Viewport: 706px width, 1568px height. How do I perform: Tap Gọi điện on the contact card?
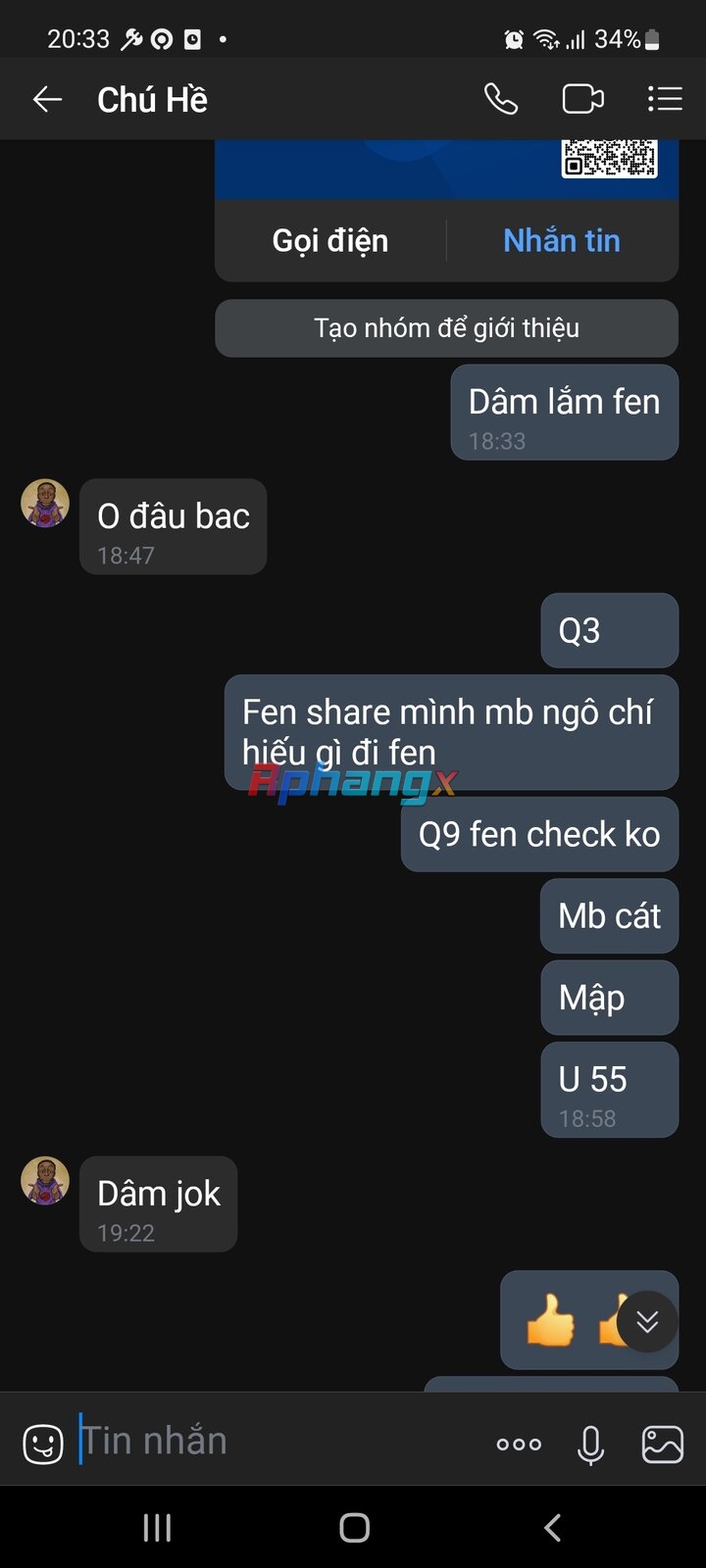pos(330,241)
